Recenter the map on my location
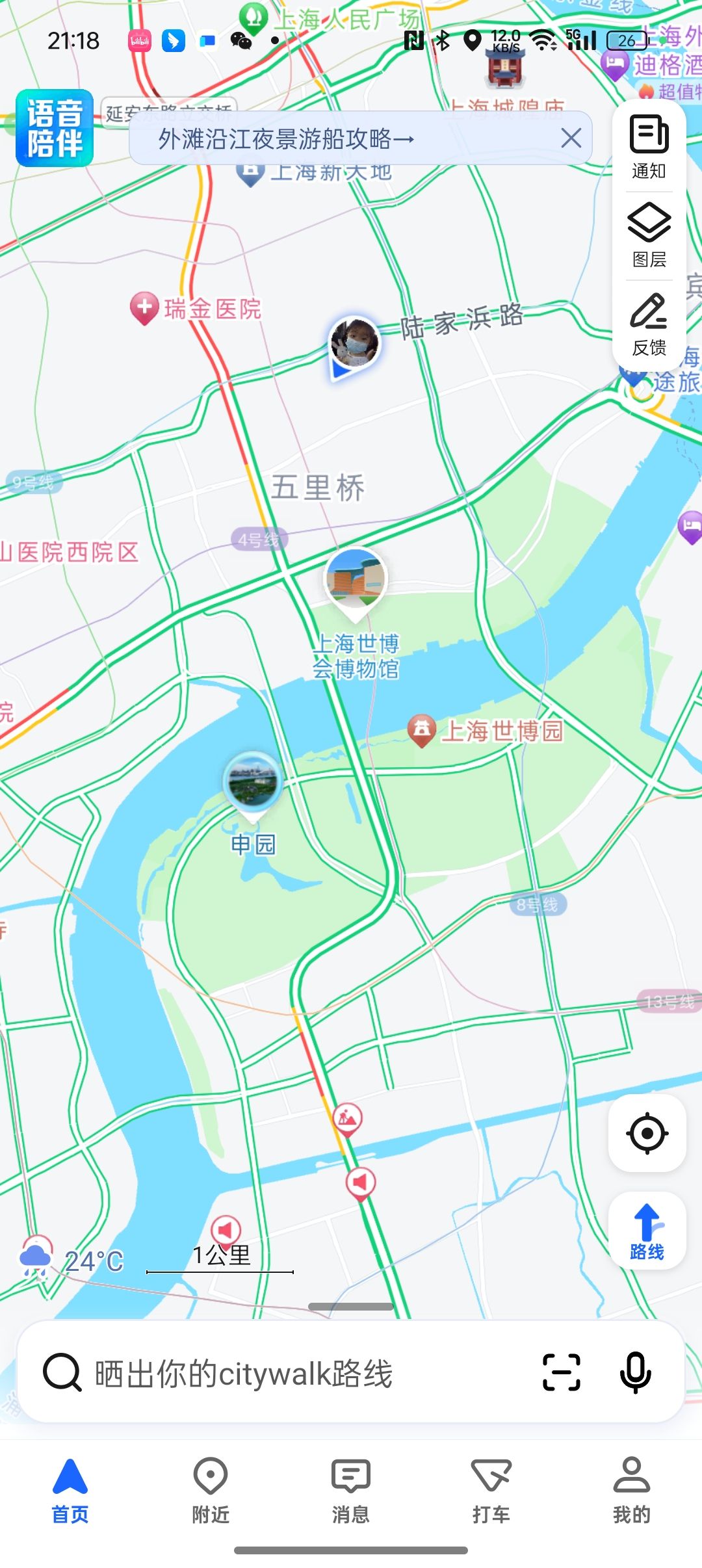This screenshot has width=702, height=1568. pos(647,1133)
